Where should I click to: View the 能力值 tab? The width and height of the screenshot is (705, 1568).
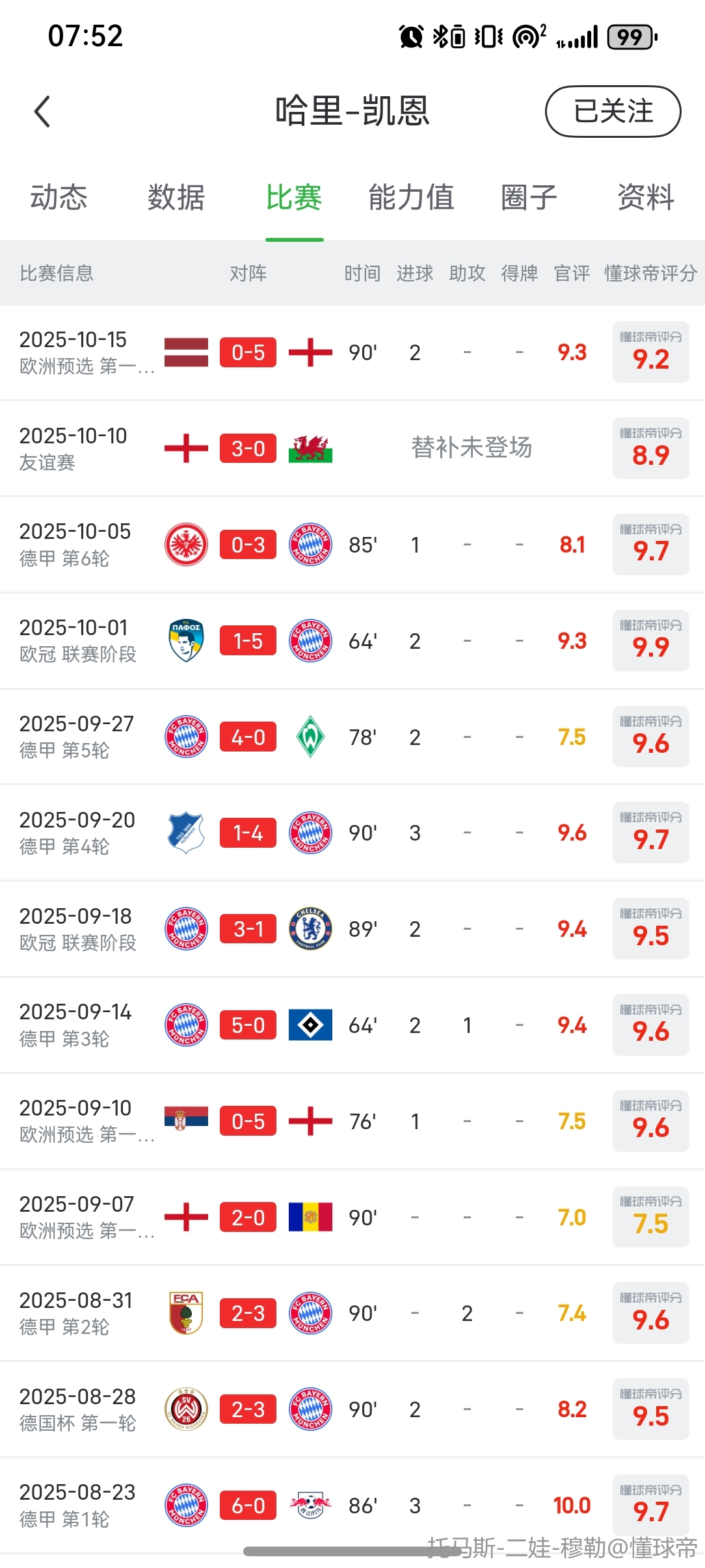coord(411,198)
